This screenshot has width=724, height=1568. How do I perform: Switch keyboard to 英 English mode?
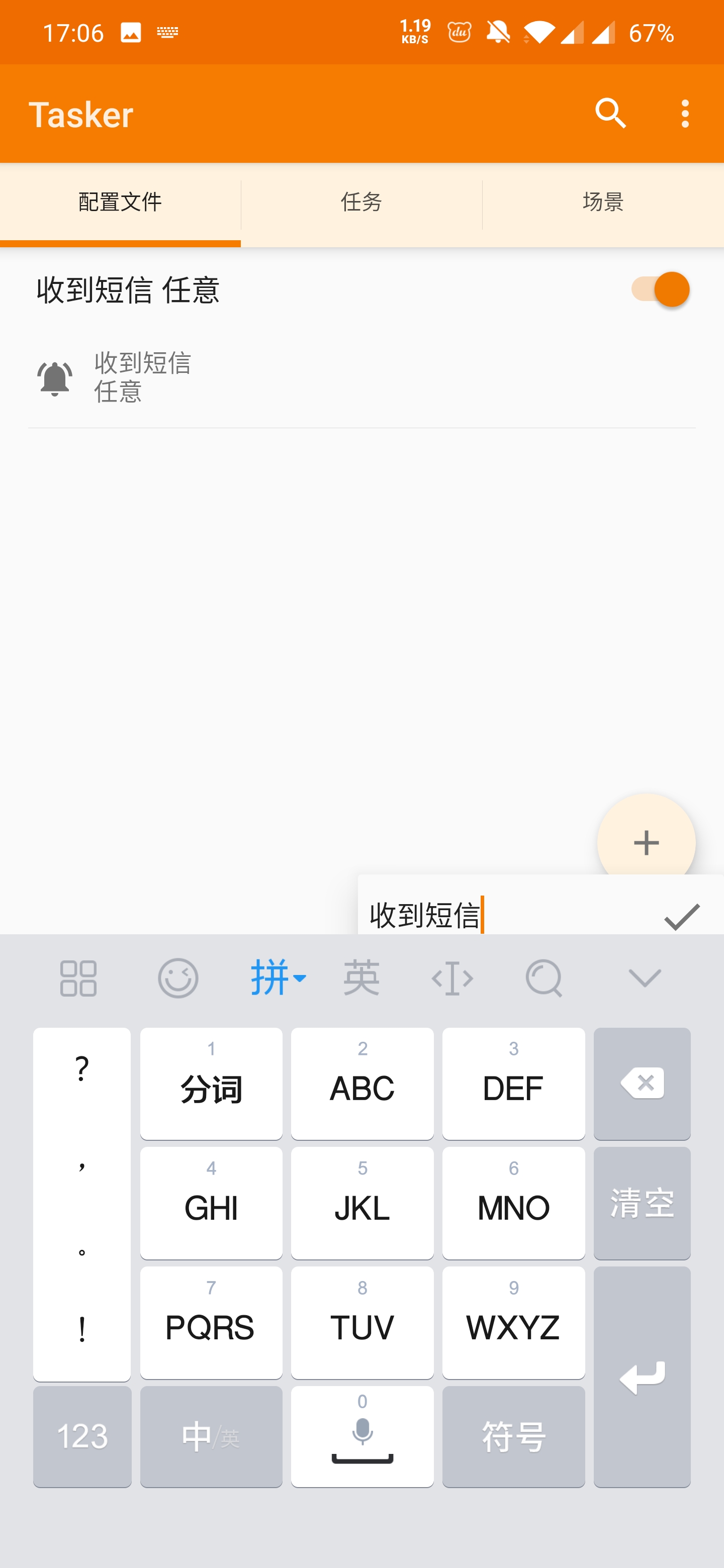pyautogui.click(x=361, y=978)
